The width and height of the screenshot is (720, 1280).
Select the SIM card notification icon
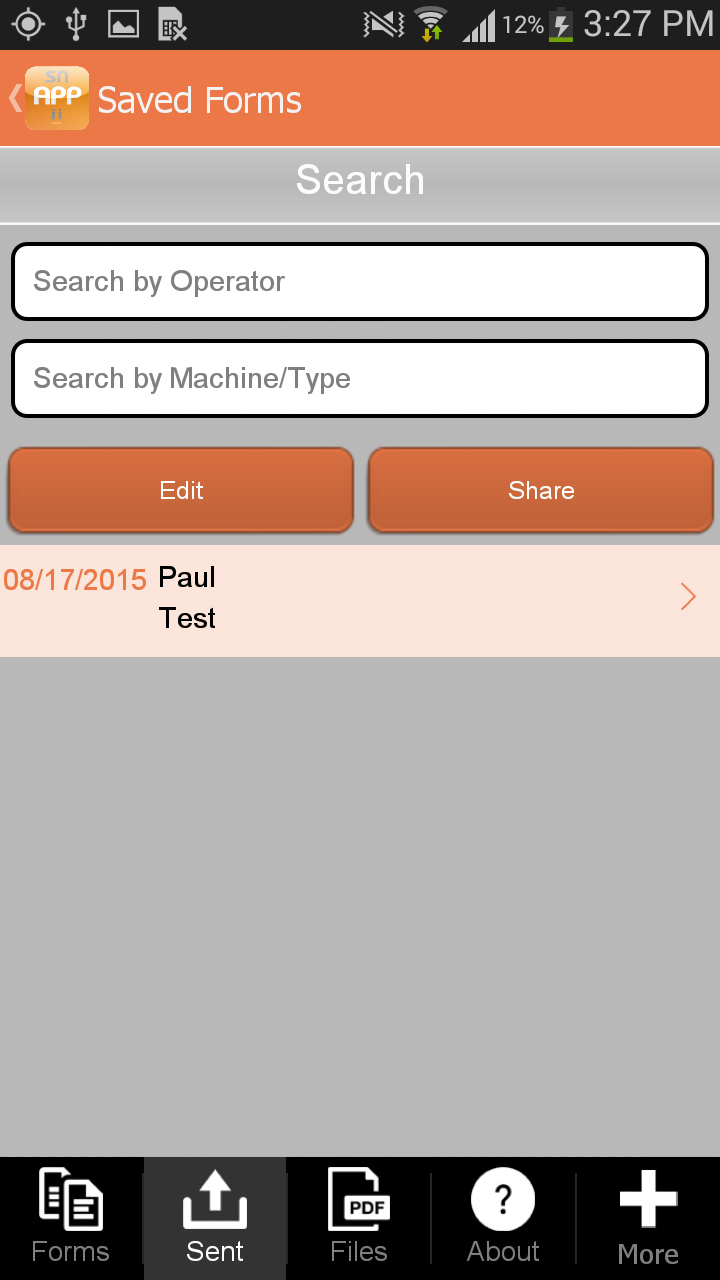170,22
